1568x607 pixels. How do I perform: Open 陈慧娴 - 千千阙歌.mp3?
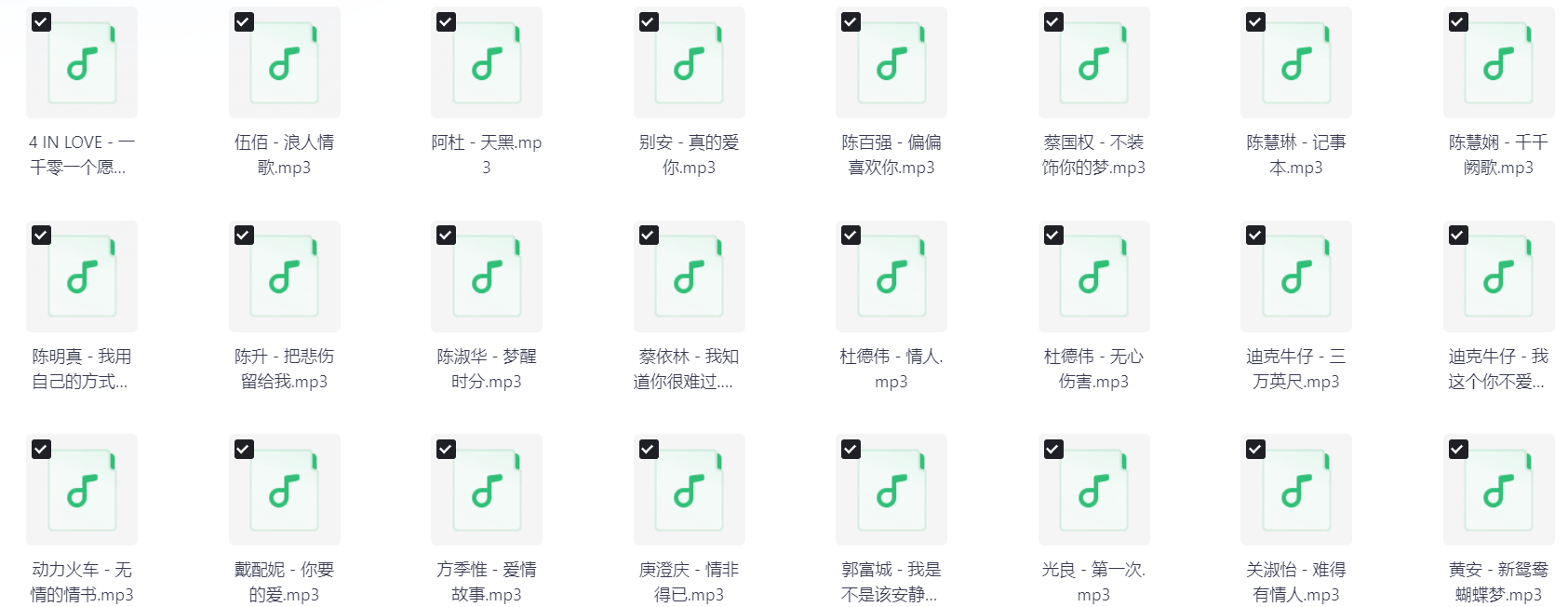[1498, 63]
